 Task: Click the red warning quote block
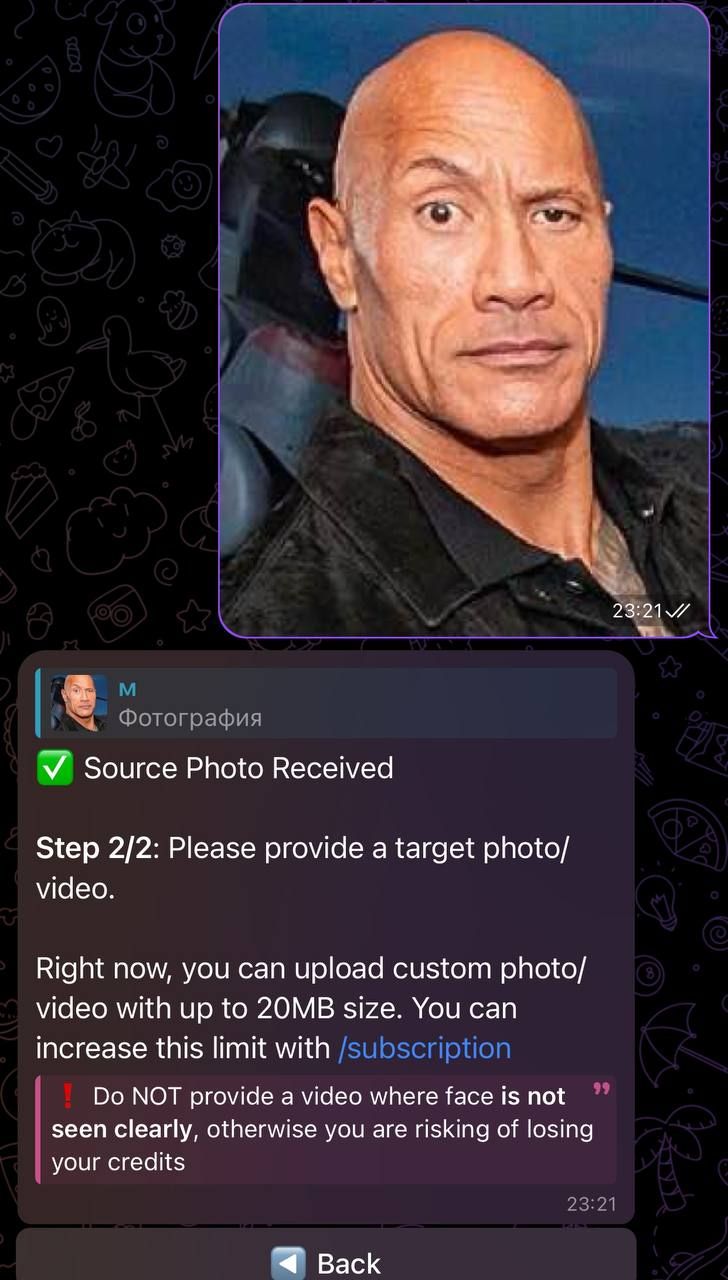[330, 1128]
